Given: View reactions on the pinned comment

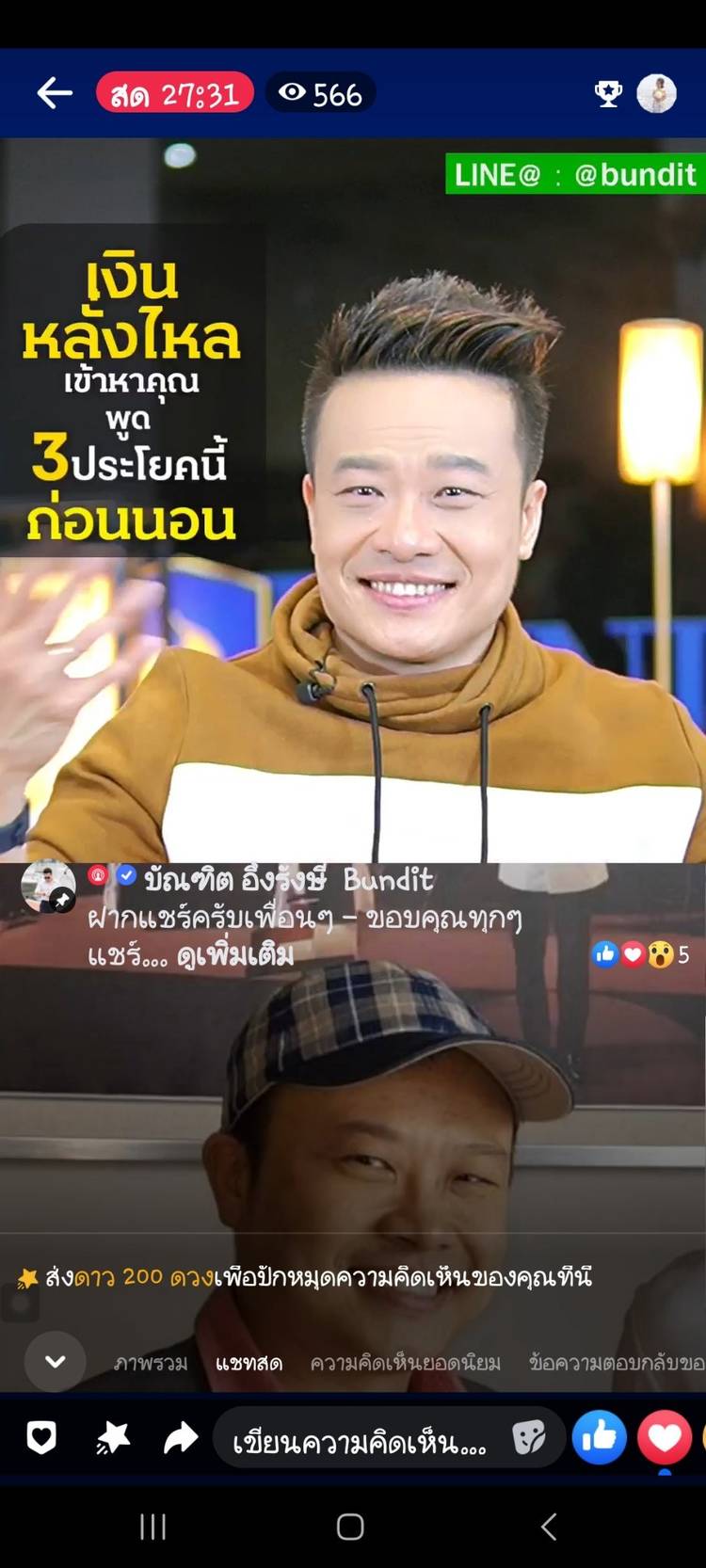Looking at the screenshot, I should 640,954.
